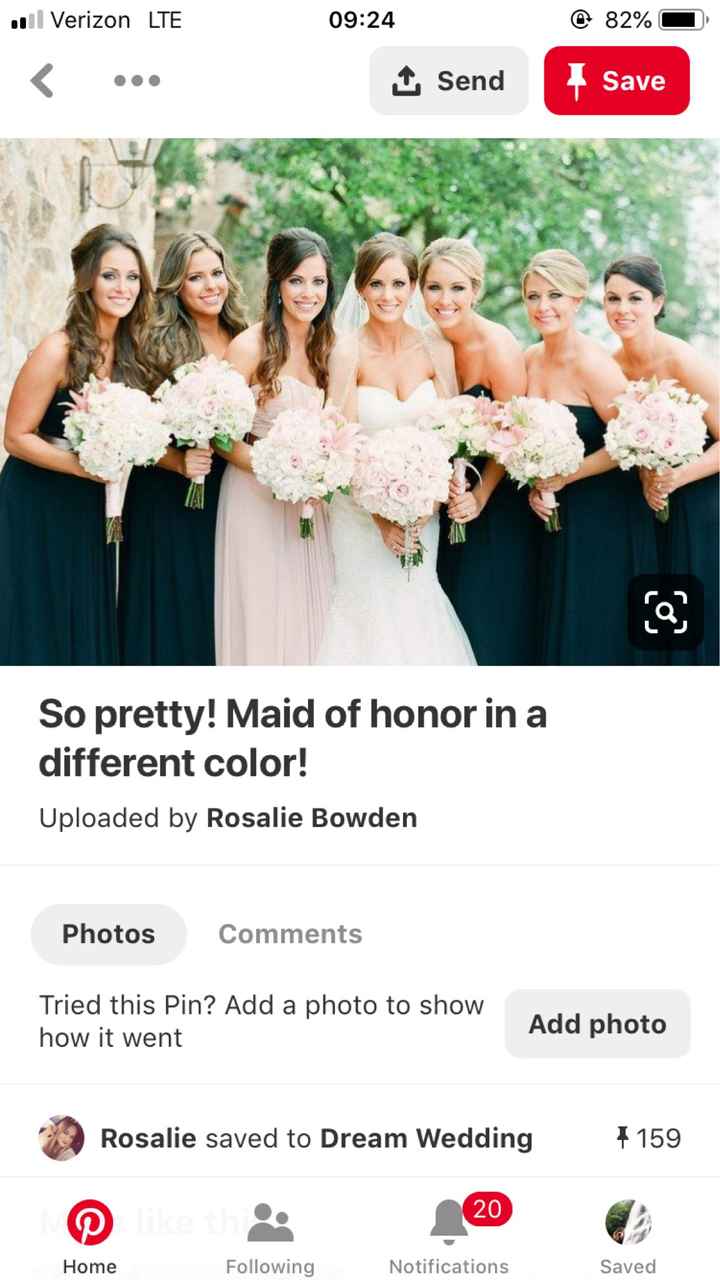Screen dimensions: 720x1280
Task: Open the three-dot more options menu
Action: (137, 80)
